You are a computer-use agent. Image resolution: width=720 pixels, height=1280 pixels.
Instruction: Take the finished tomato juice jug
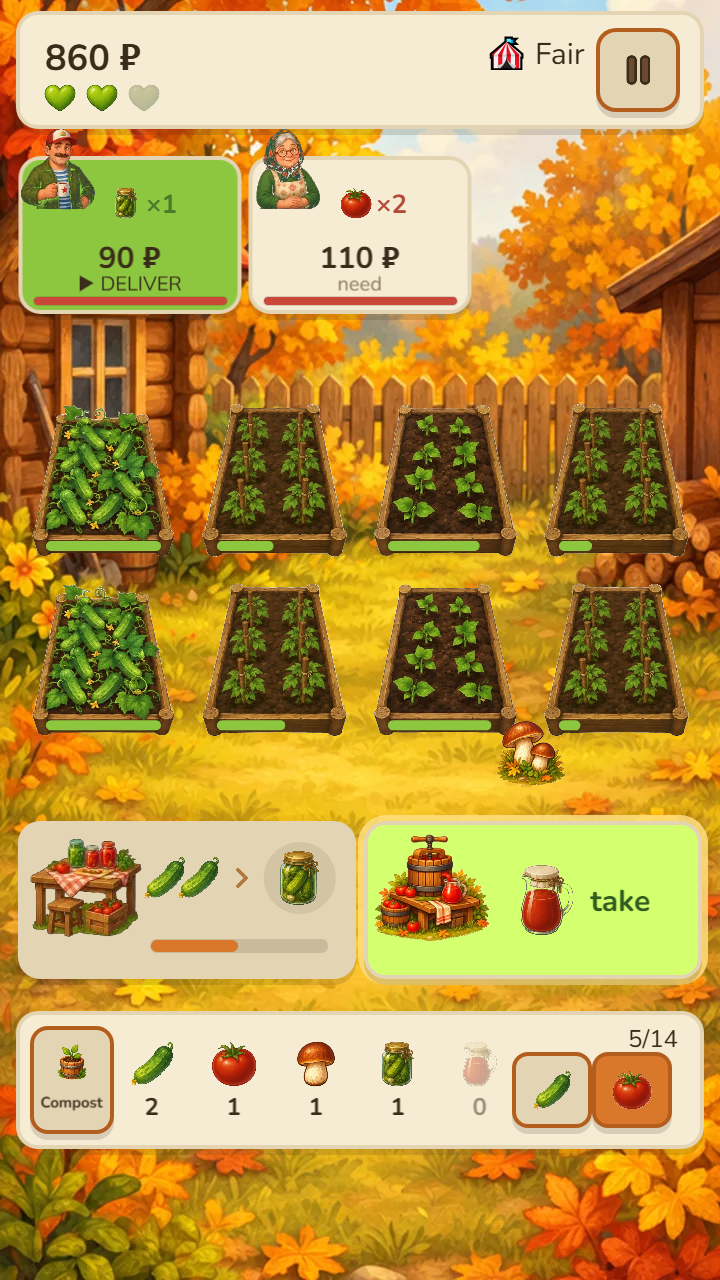(x=533, y=900)
